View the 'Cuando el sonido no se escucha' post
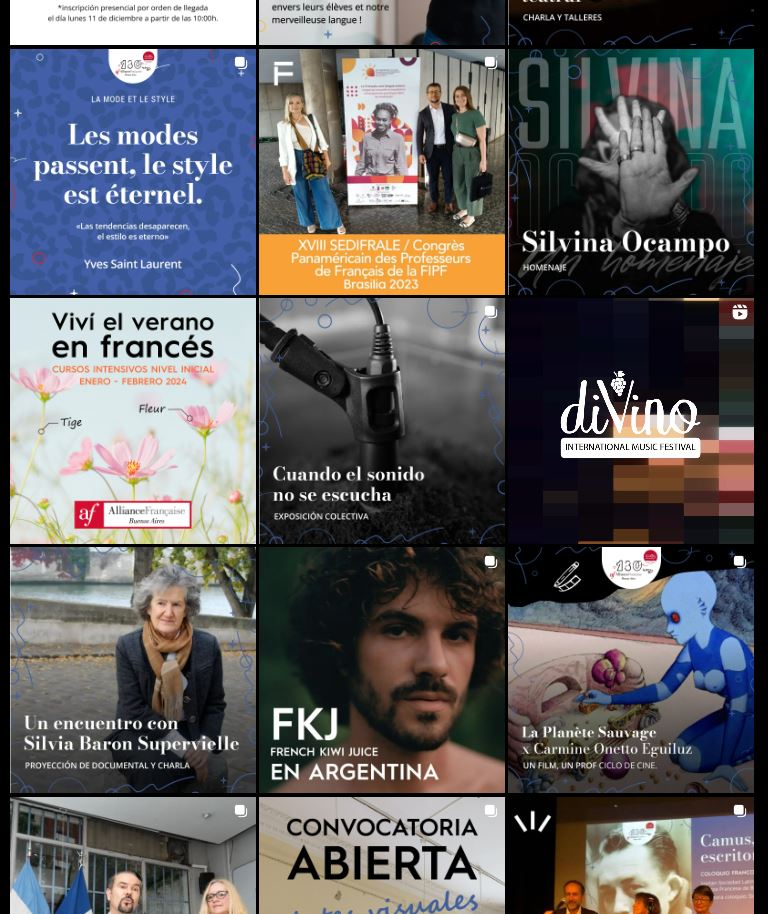768x914 pixels. (x=382, y=421)
